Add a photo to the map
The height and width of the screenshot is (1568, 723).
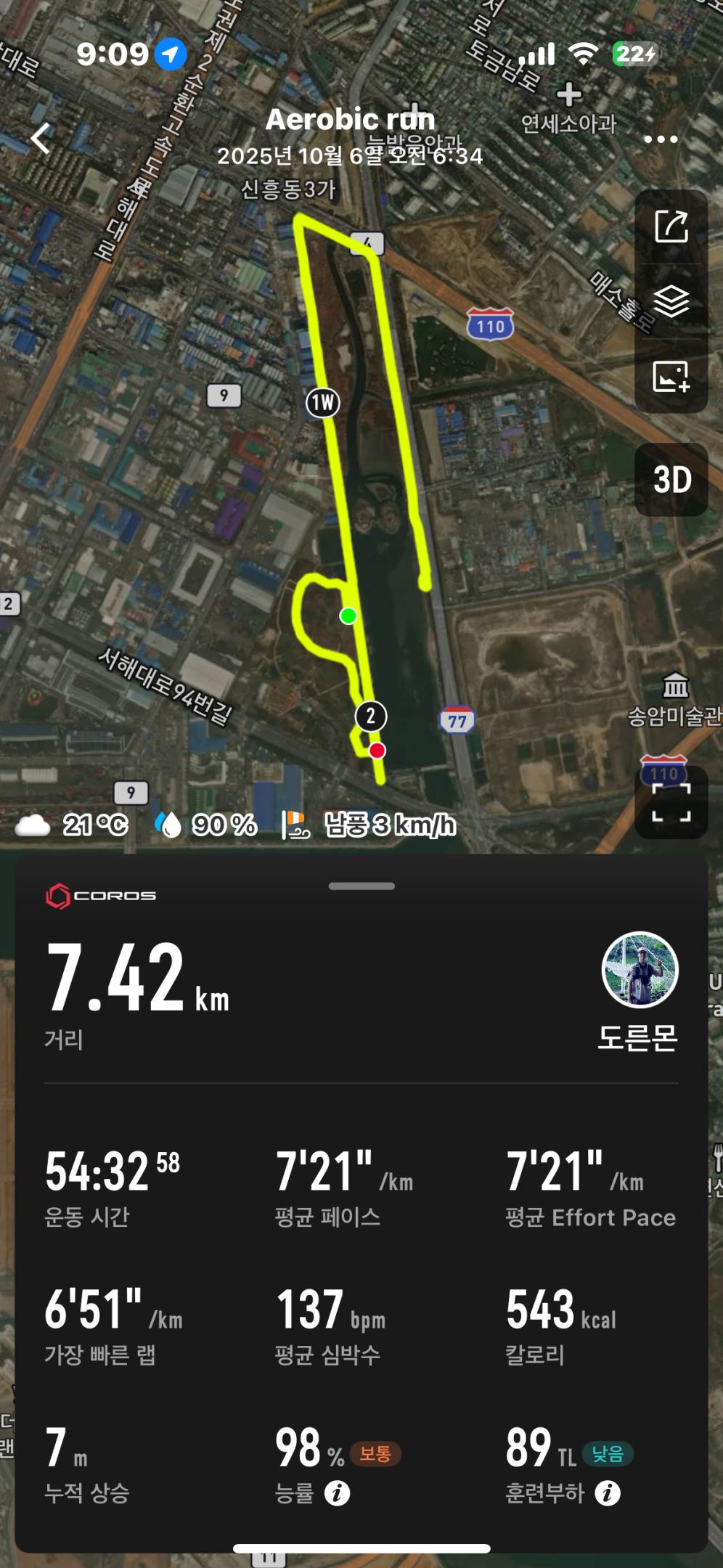click(x=671, y=377)
